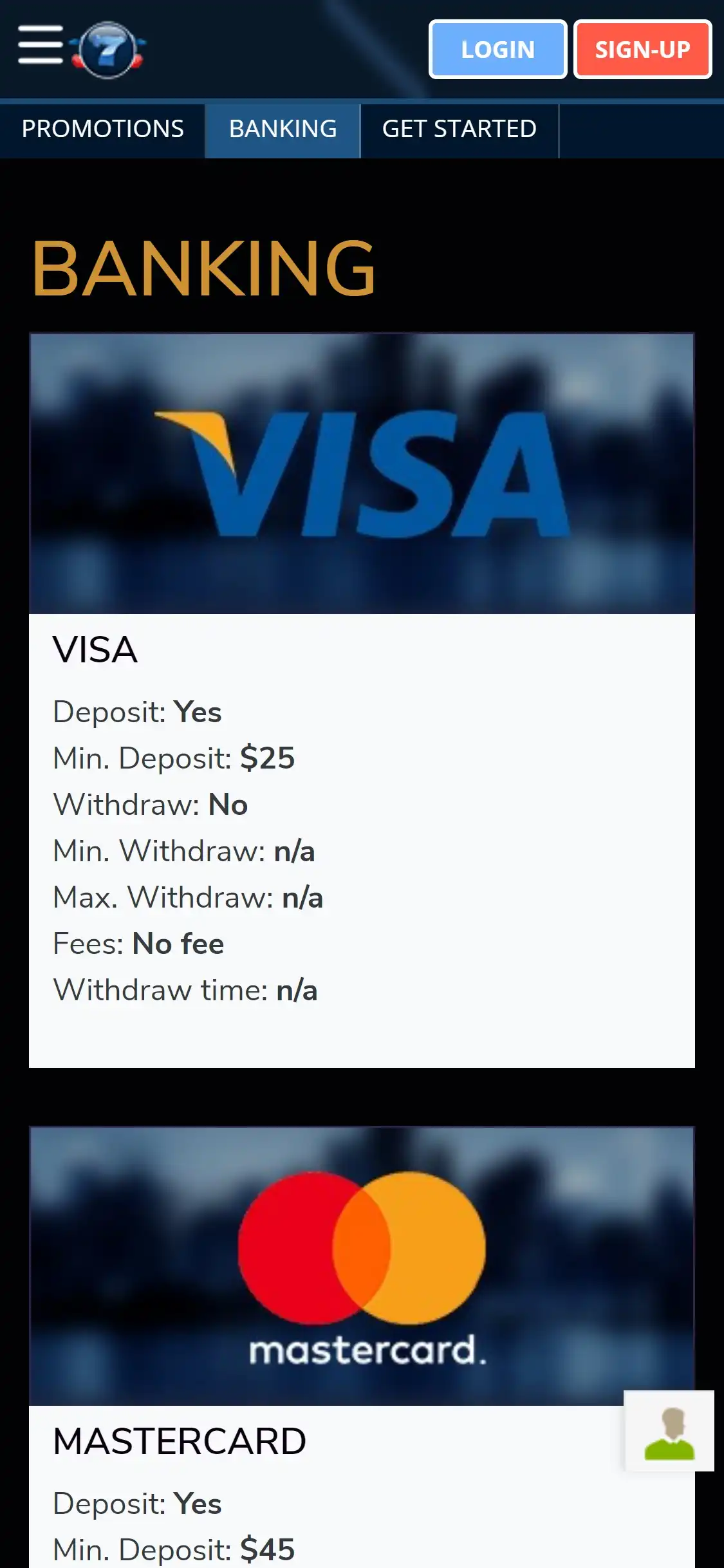The image size is (724, 1568).
Task: Tap the SIGN-UP button
Action: point(642,50)
